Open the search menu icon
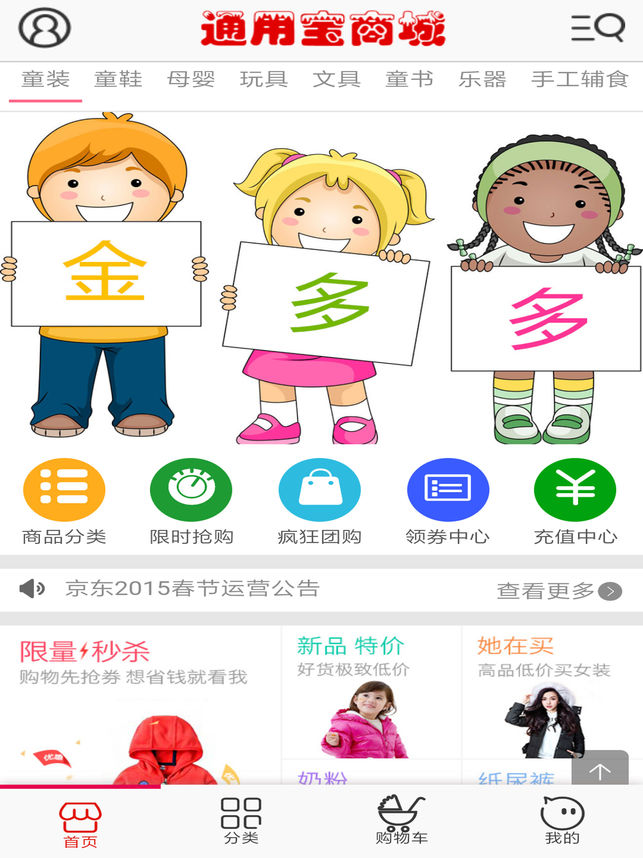 (x=597, y=28)
